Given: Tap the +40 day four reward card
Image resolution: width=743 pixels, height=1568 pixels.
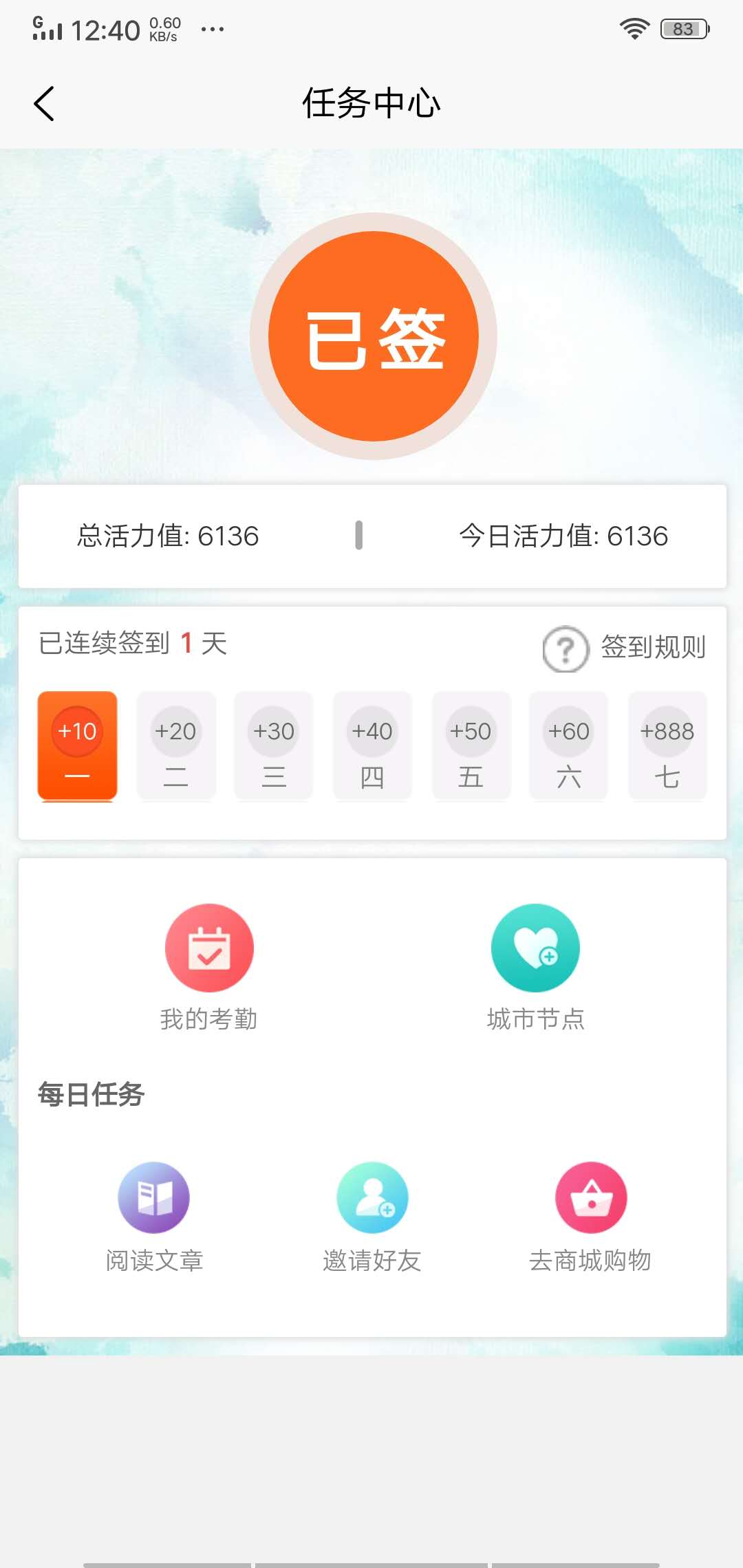Looking at the screenshot, I should point(372,746).
